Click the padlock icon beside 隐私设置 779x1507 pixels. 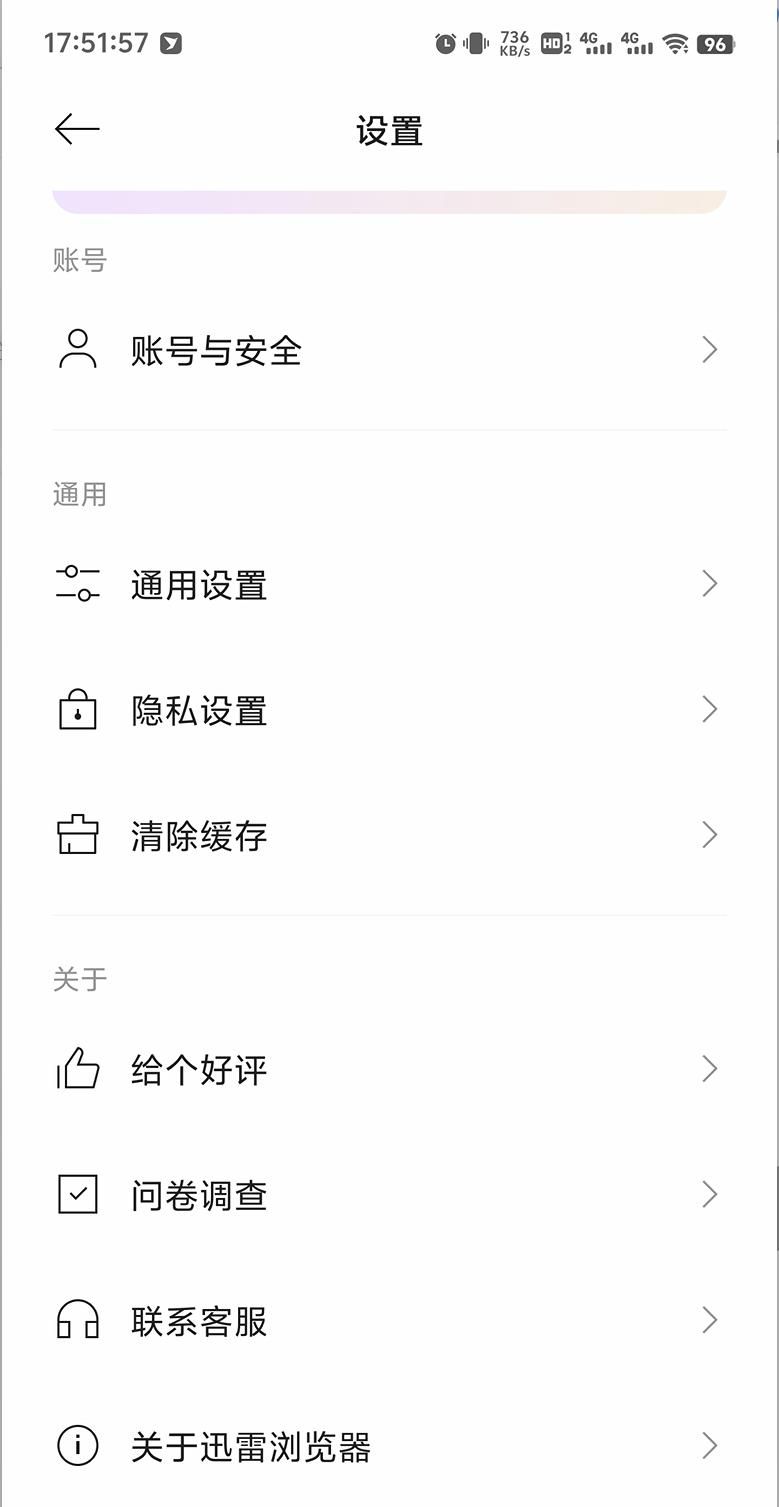point(77,710)
